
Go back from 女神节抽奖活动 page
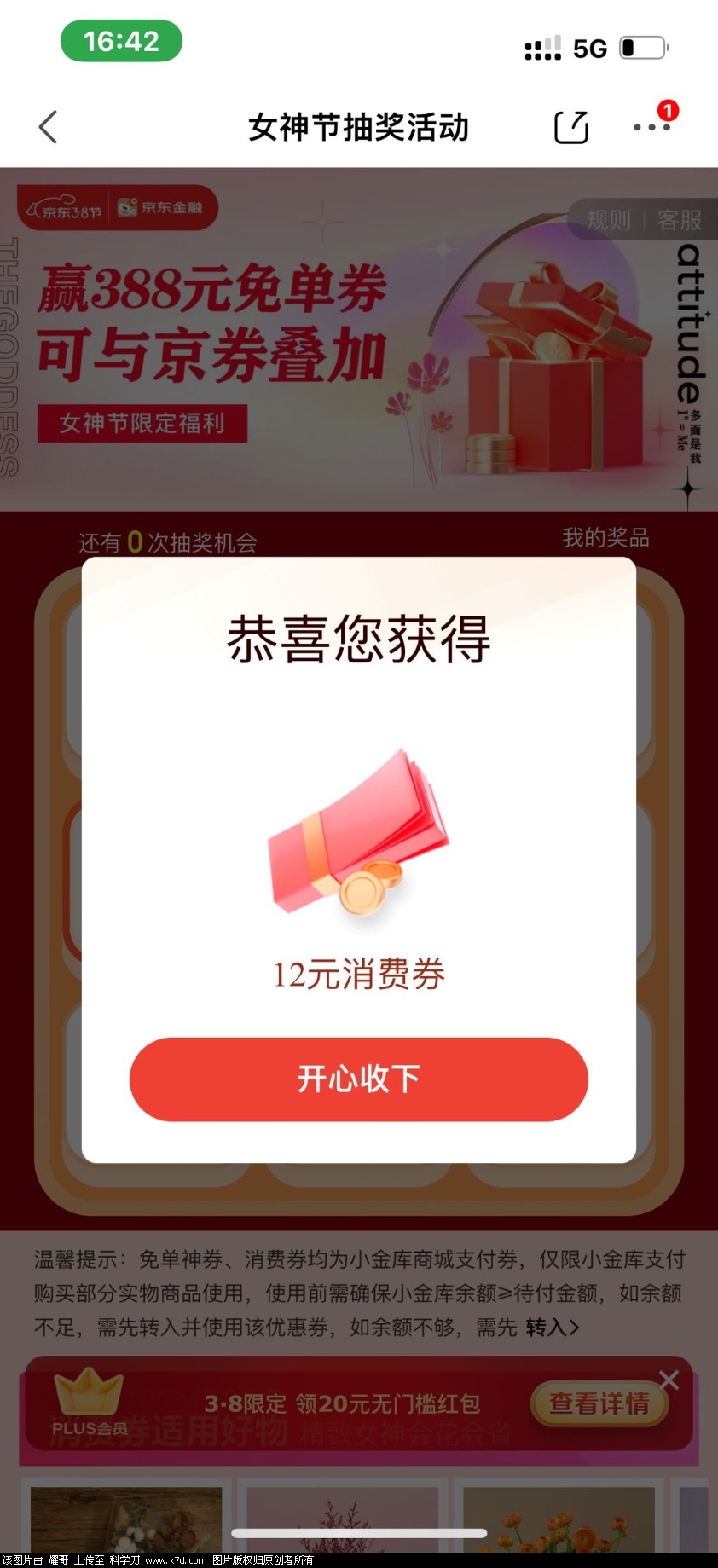click(49, 127)
